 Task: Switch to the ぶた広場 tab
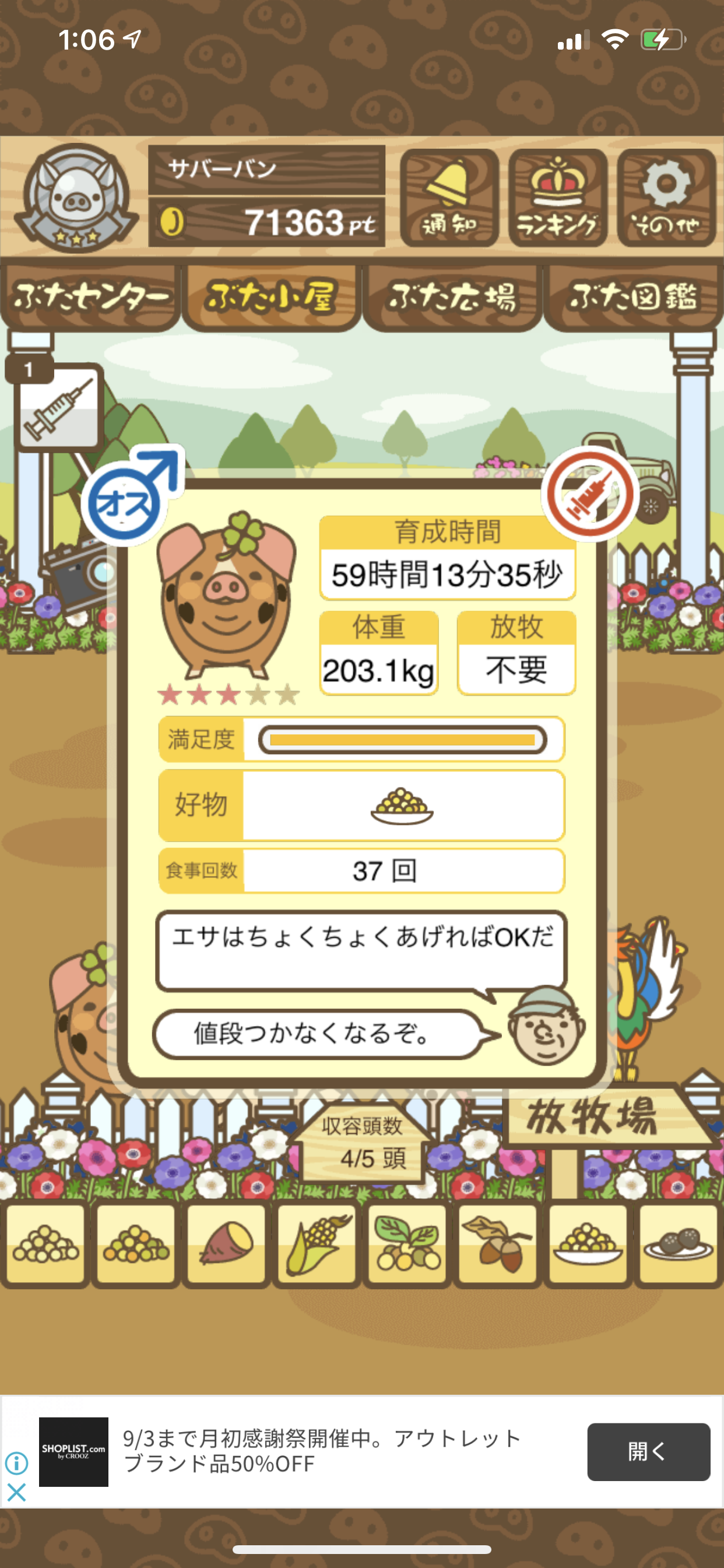click(x=452, y=297)
